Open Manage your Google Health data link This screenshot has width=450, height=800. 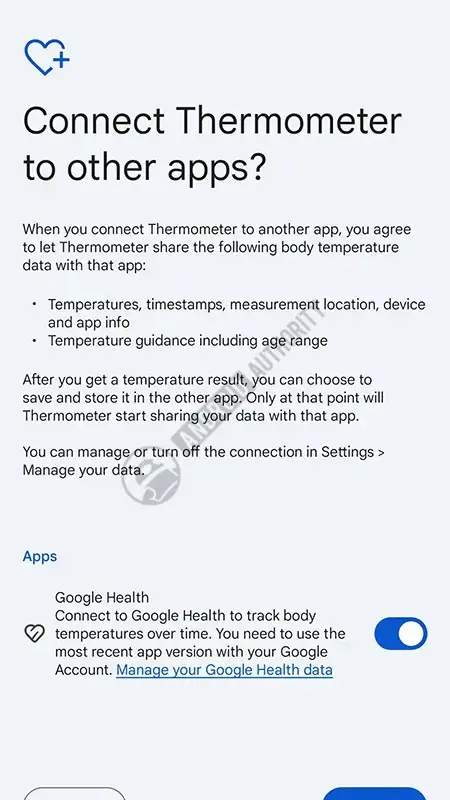224,669
